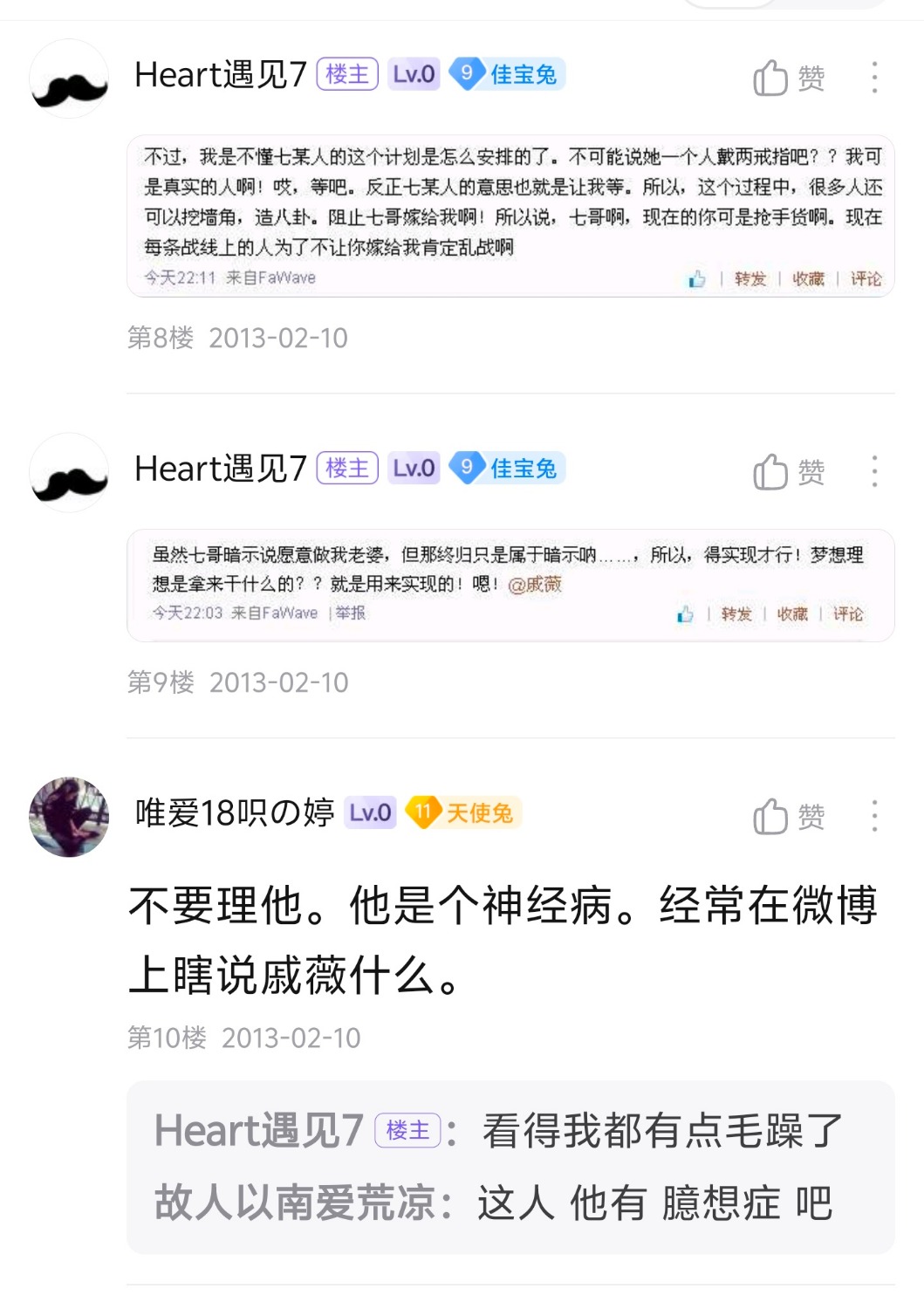
Task: Open Heart遇见7's reply 看得我都有点毛躁了
Action: tap(497, 1131)
